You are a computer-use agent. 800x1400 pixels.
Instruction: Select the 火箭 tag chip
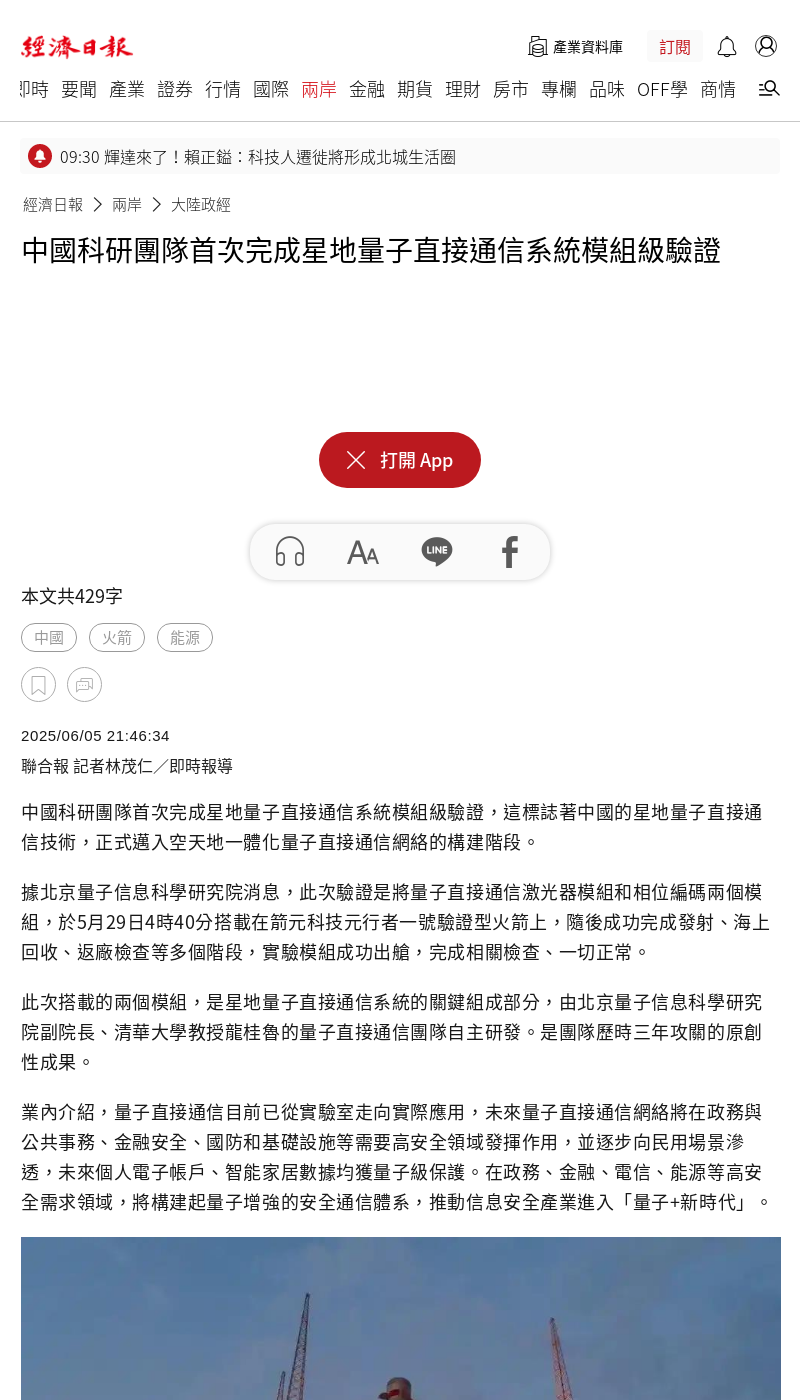(117, 638)
